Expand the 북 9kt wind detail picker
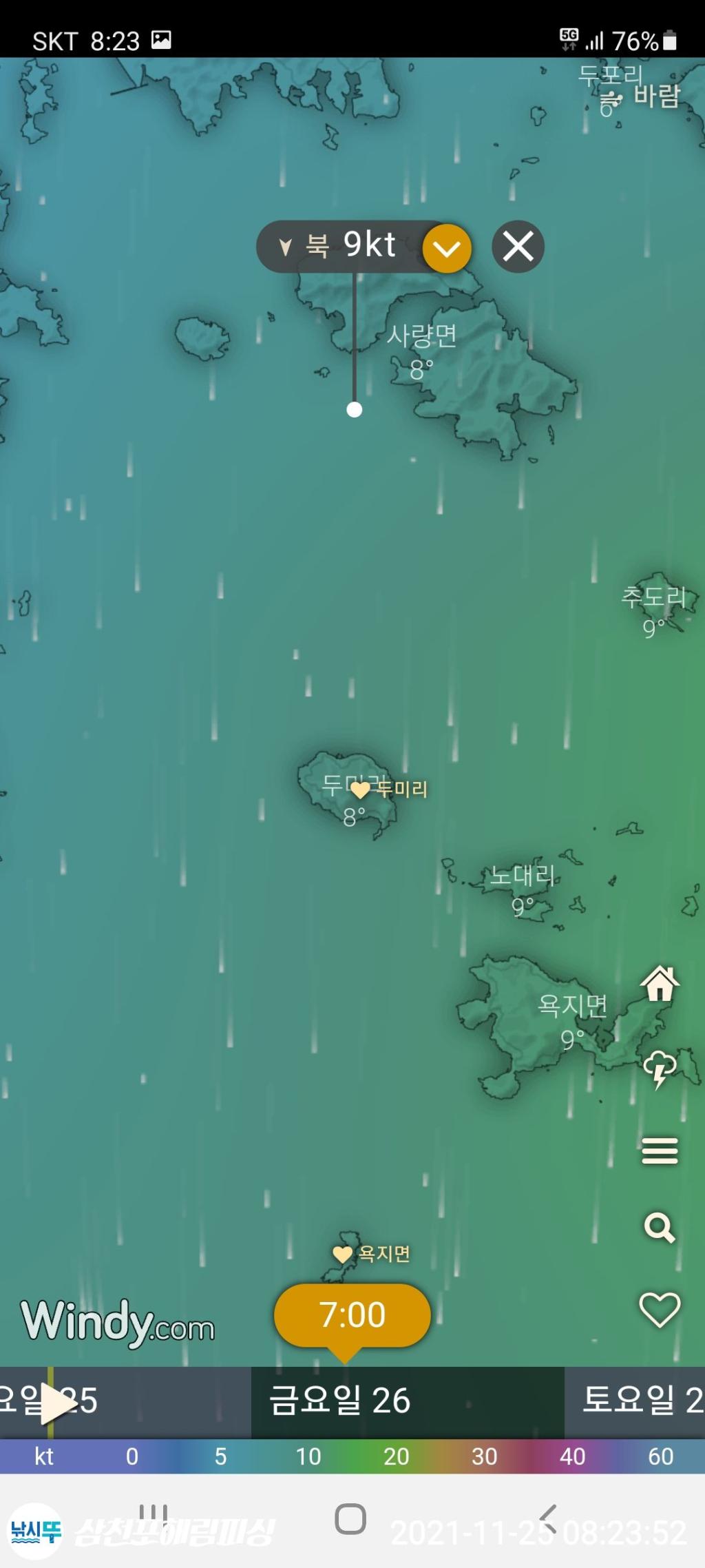 (x=447, y=248)
